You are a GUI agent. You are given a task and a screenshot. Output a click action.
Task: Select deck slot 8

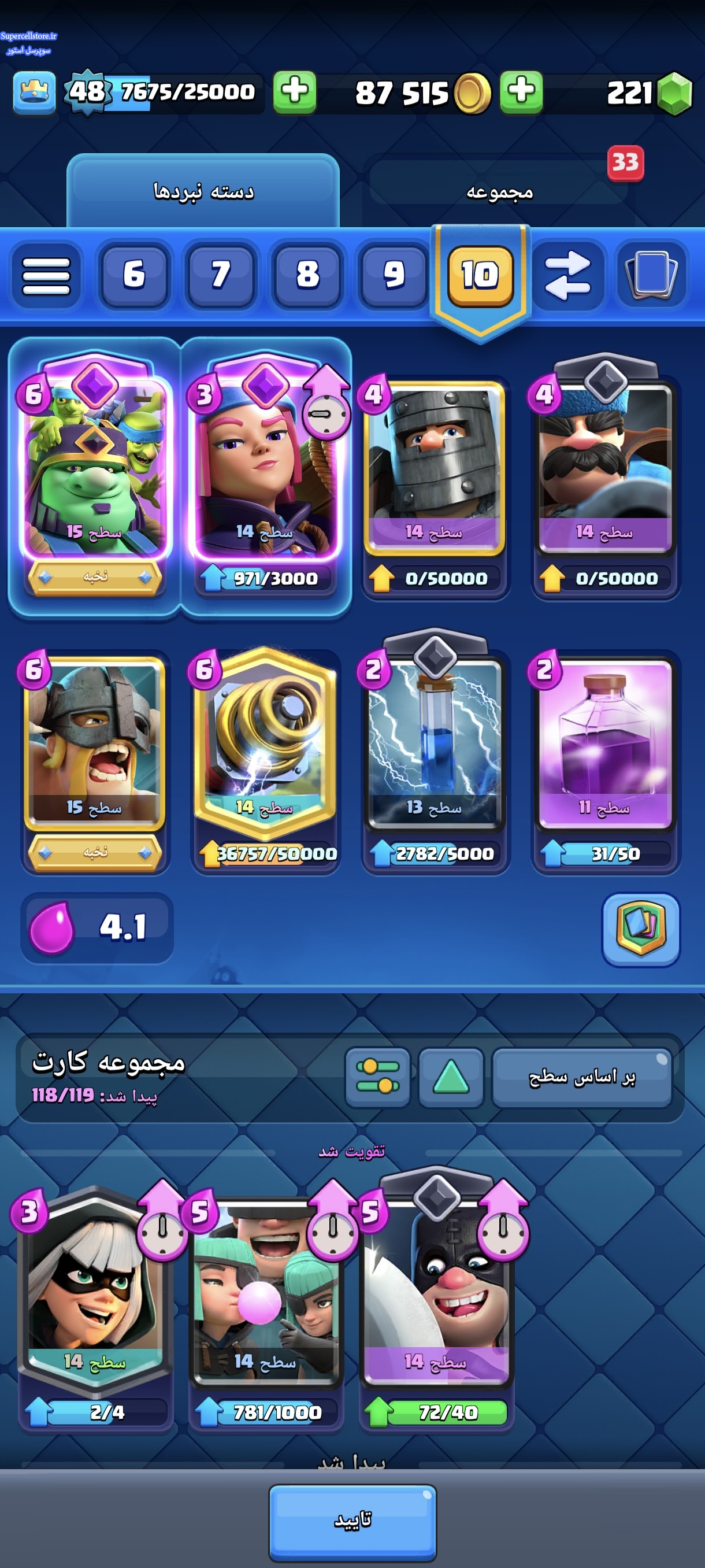pyautogui.click(x=307, y=275)
